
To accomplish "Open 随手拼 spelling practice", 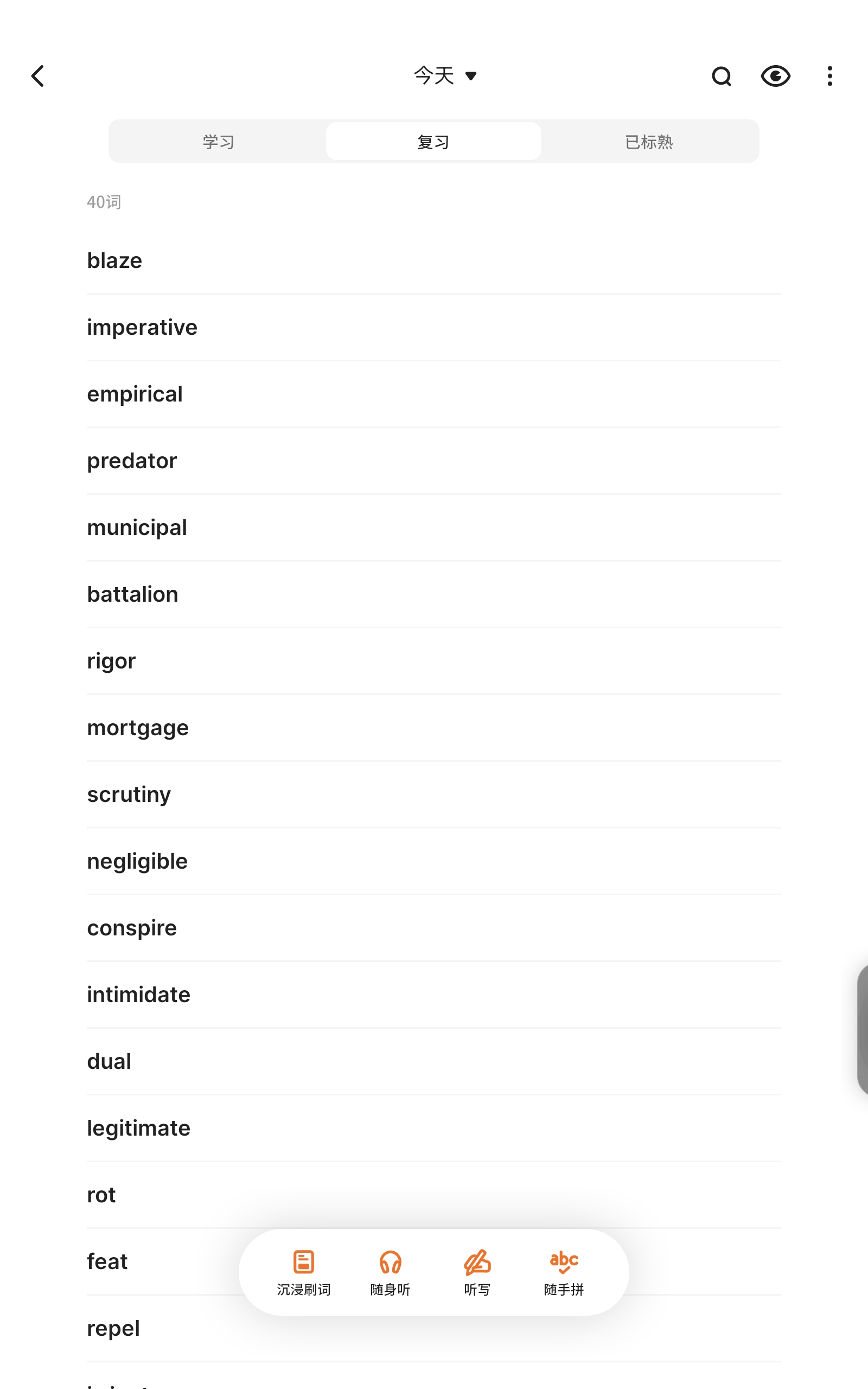I will 564,1272.
